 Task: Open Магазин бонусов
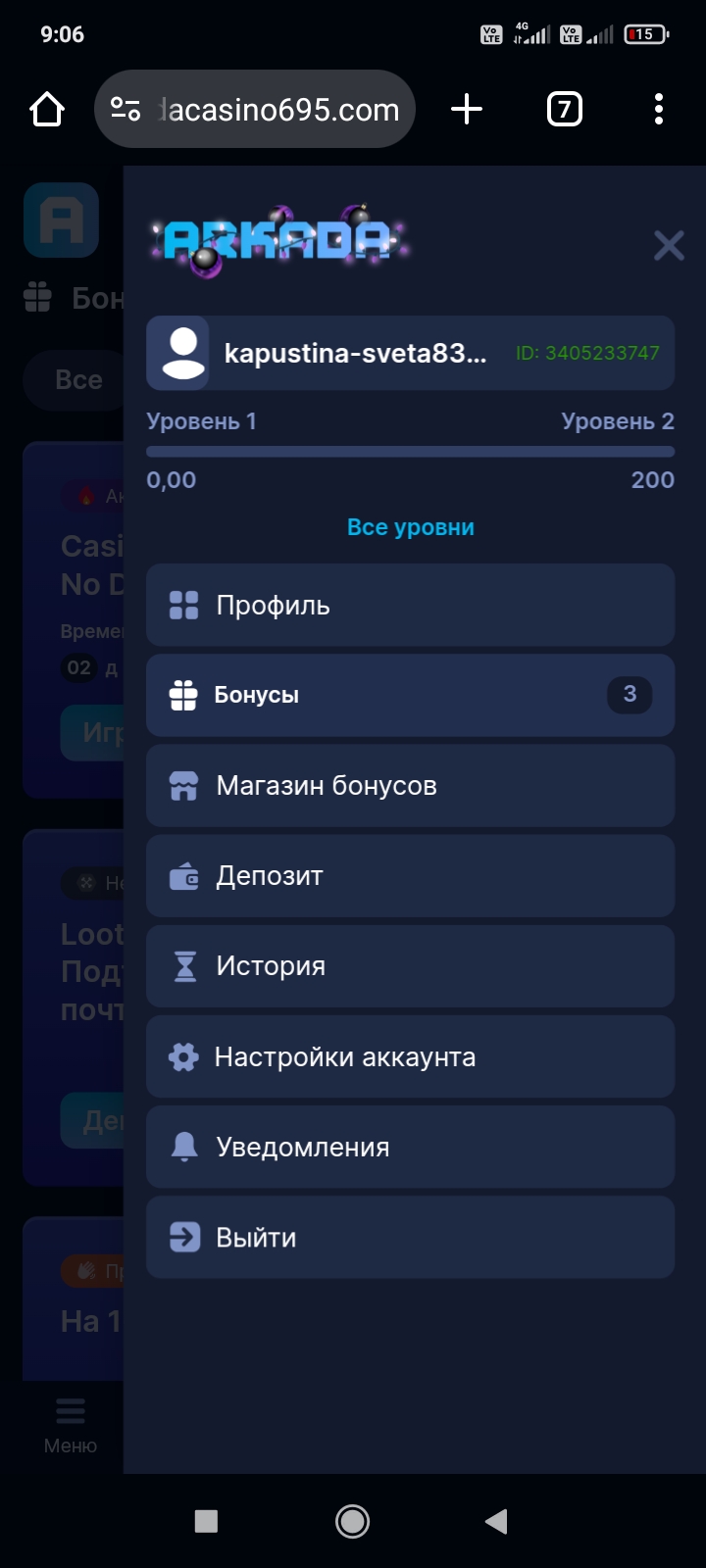[410, 786]
